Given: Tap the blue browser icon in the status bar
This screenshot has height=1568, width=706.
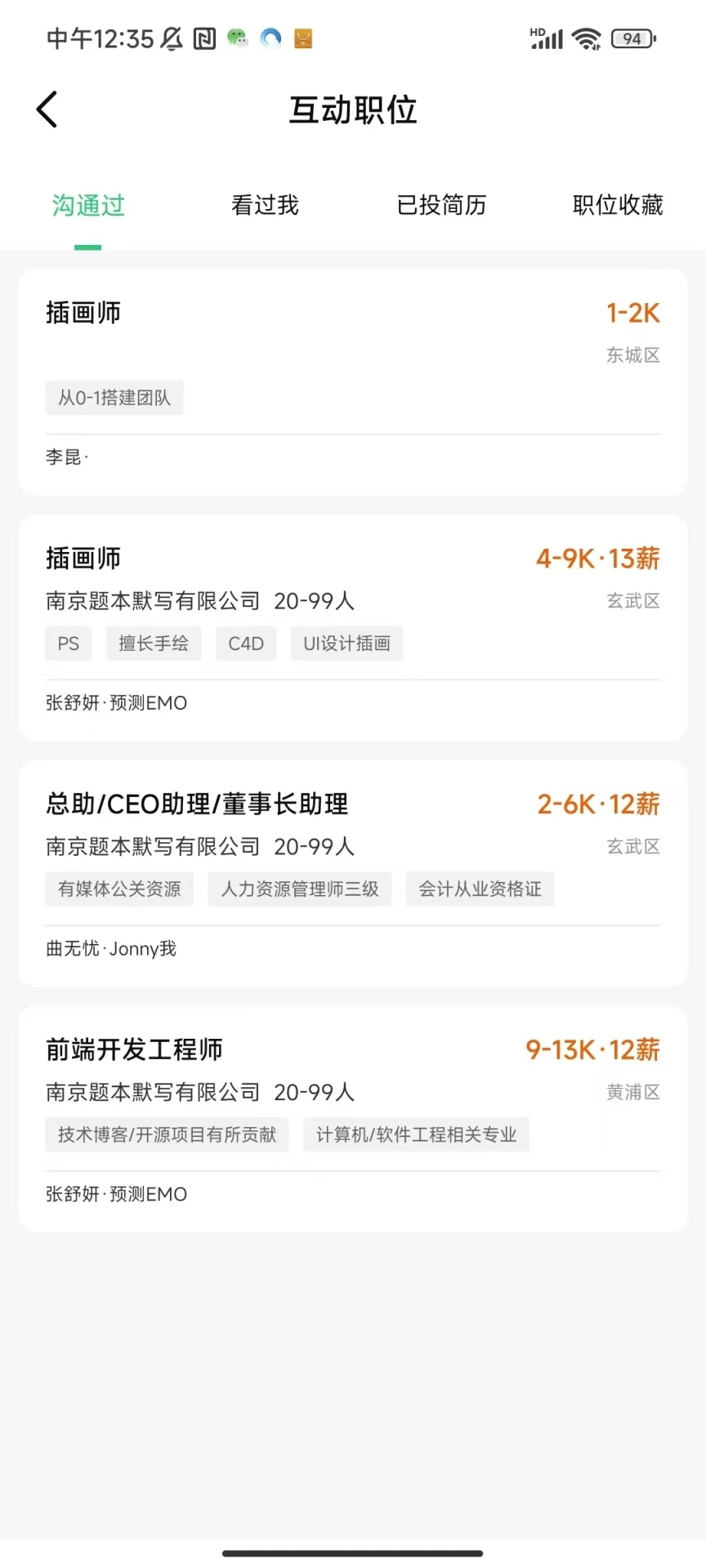Looking at the screenshot, I should click(270, 38).
